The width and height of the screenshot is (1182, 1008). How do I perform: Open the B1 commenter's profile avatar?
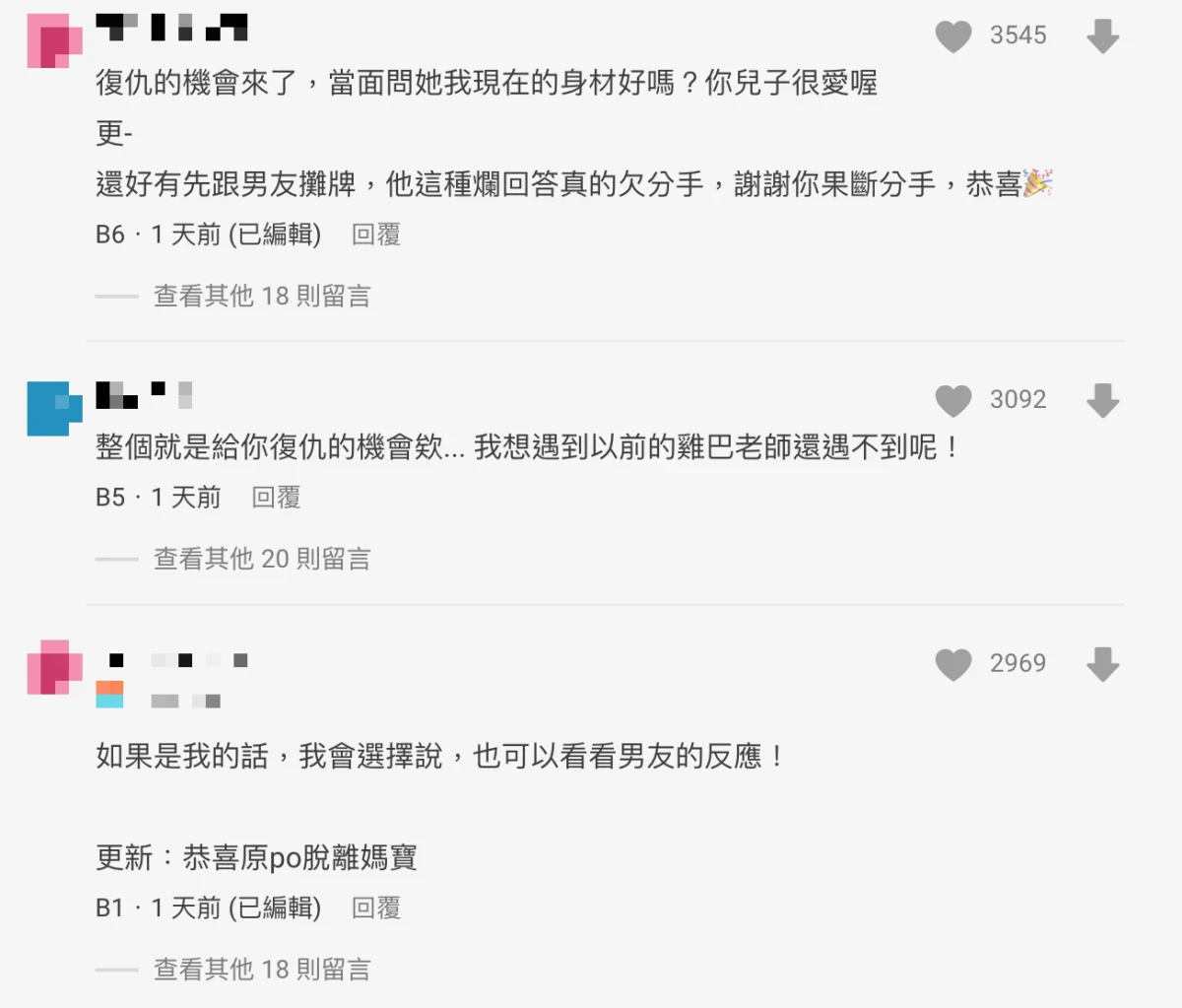click(53, 667)
